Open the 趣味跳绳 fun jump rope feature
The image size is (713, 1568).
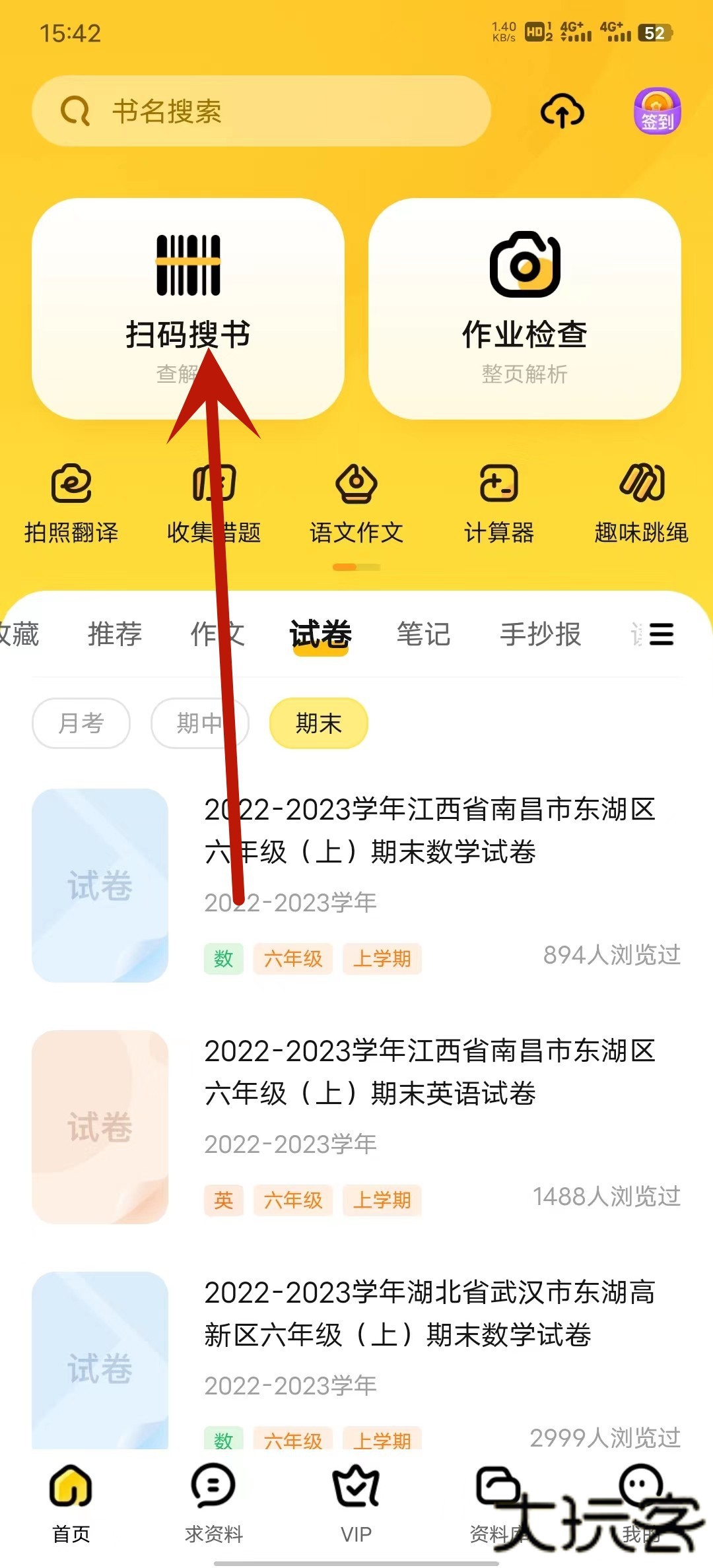[639, 502]
